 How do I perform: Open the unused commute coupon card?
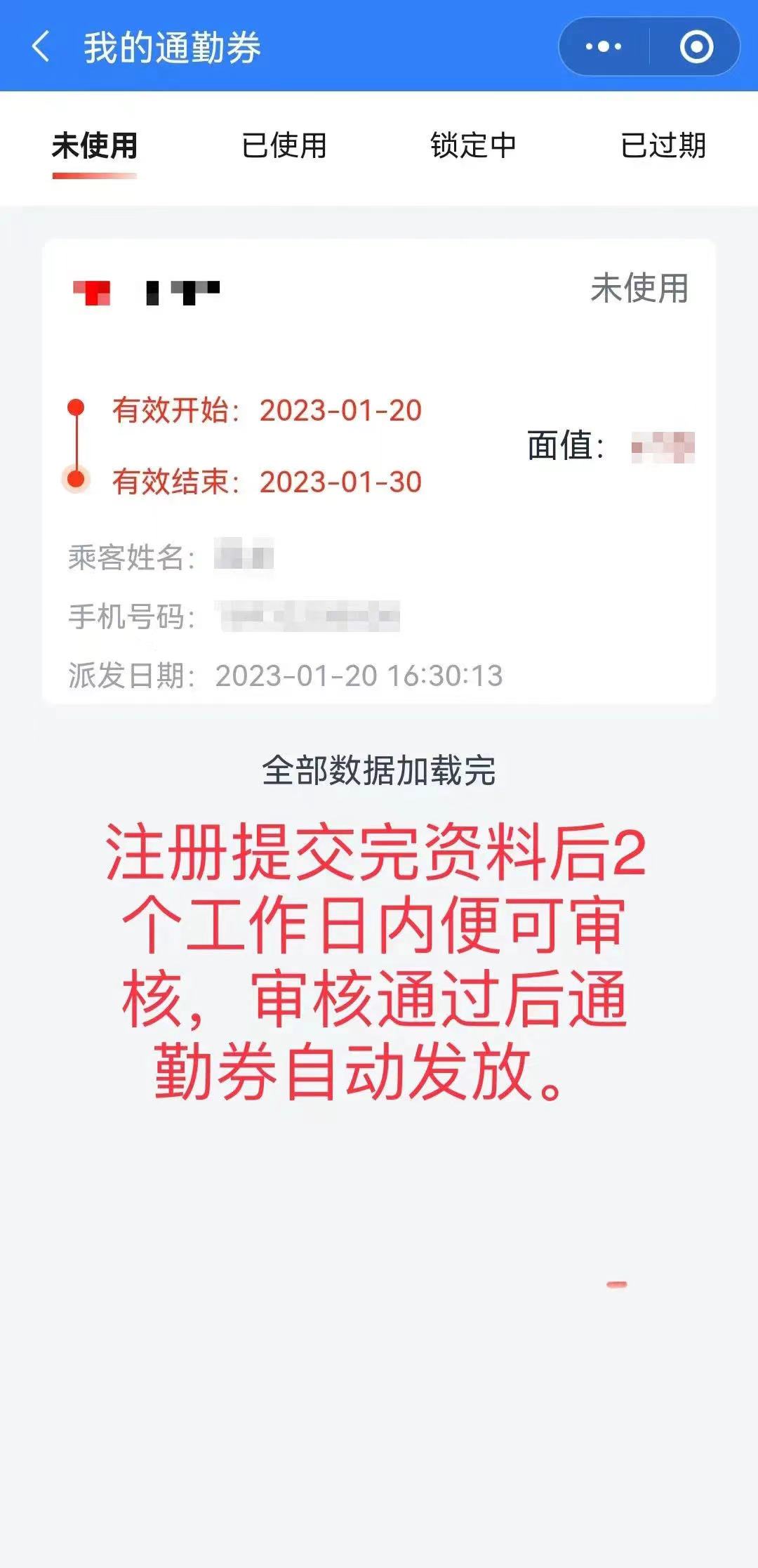pyautogui.click(x=379, y=470)
